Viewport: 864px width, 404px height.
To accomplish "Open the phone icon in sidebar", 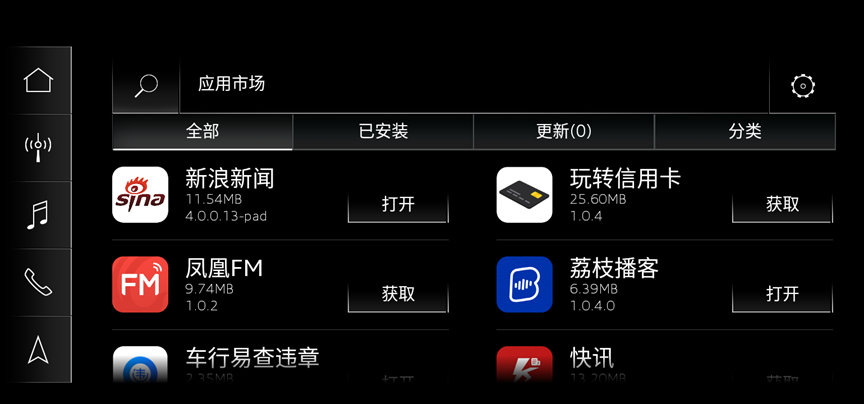I will 38,282.
